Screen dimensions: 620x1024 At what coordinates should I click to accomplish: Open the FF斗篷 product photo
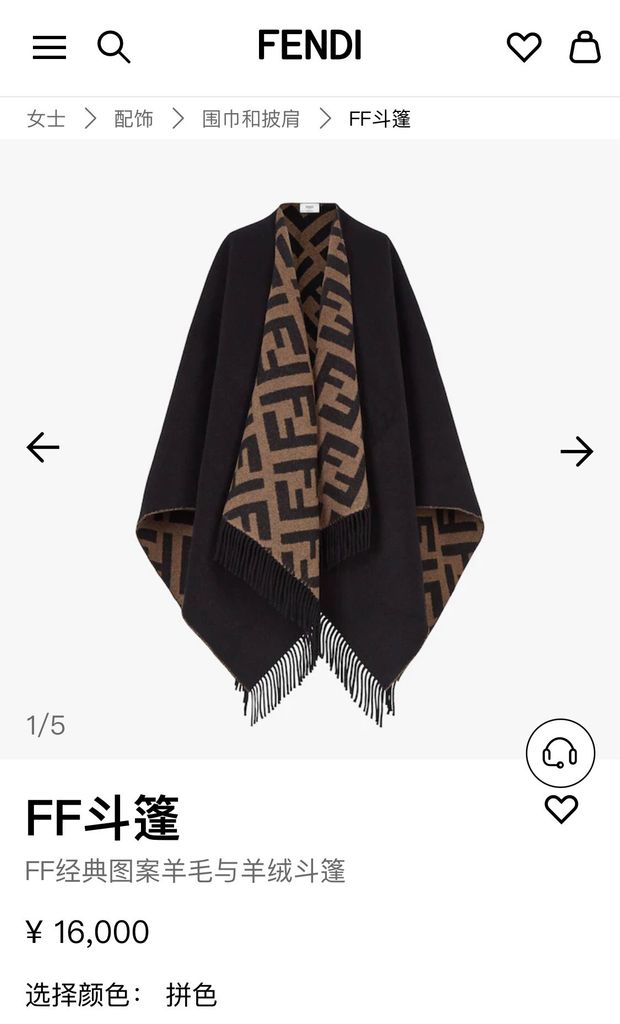click(x=310, y=460)
